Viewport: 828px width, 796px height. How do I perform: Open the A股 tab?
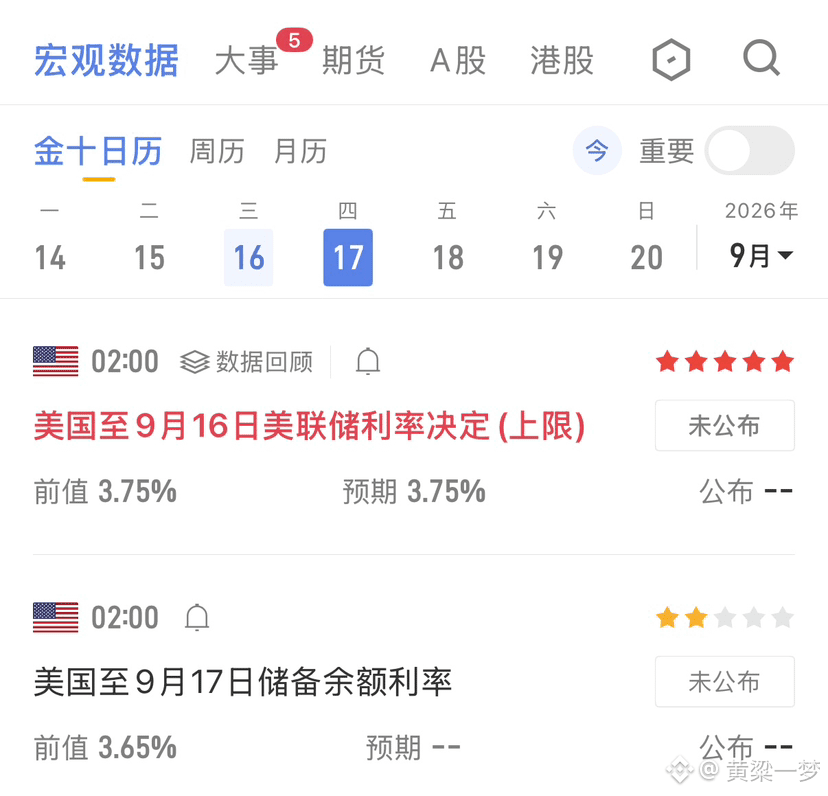(458, 60)
